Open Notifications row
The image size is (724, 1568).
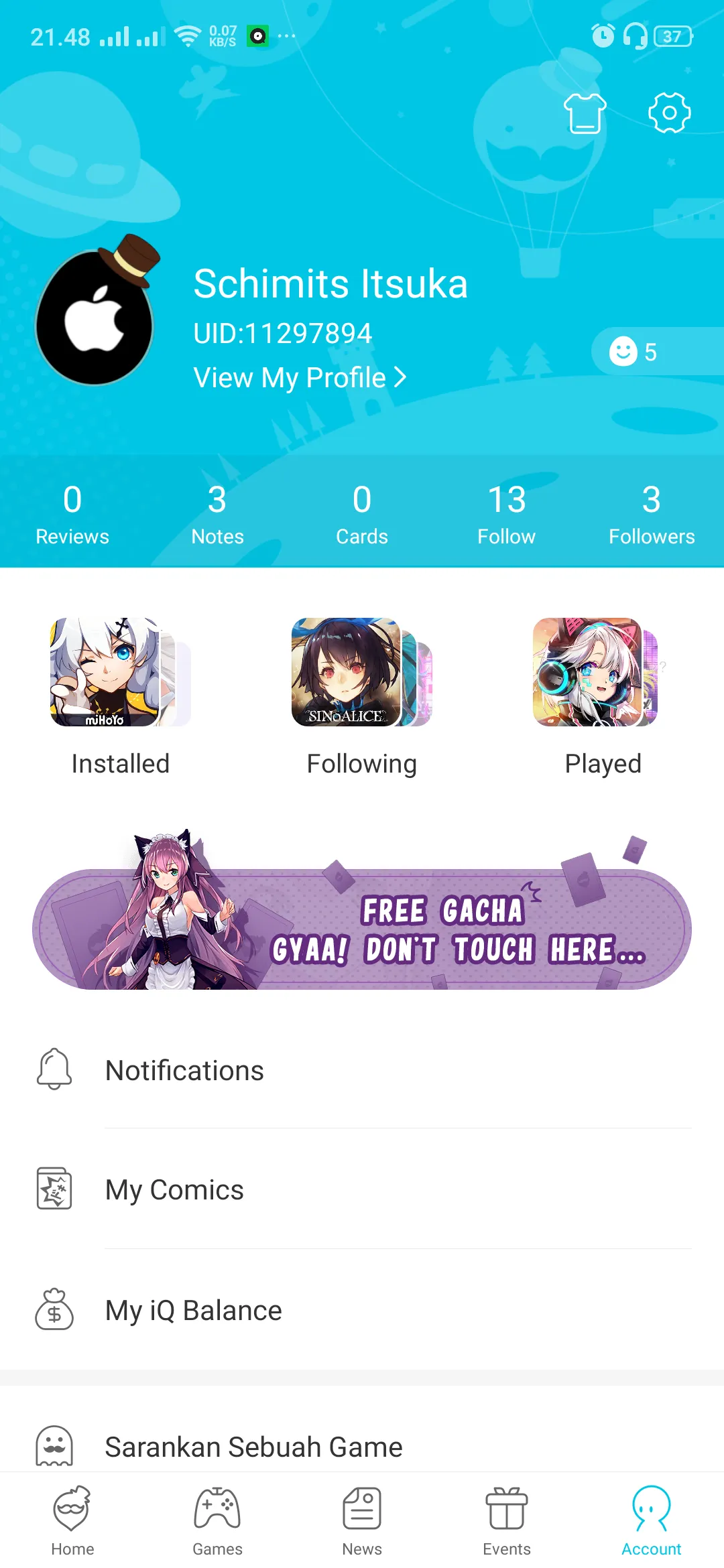[362, 1070]
